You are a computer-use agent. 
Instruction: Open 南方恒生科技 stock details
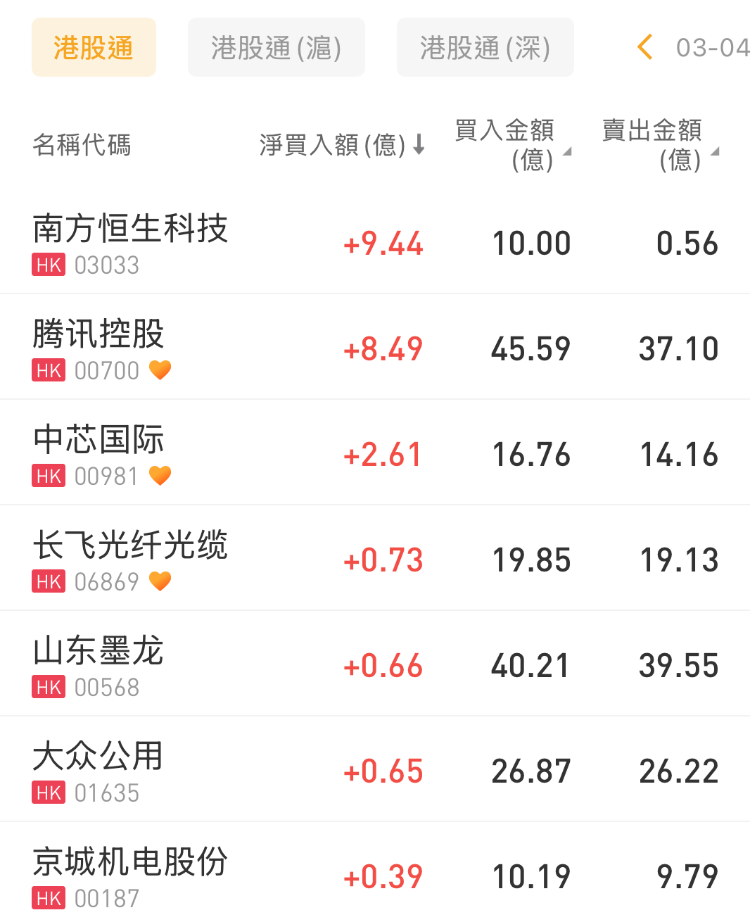point(130,243)
